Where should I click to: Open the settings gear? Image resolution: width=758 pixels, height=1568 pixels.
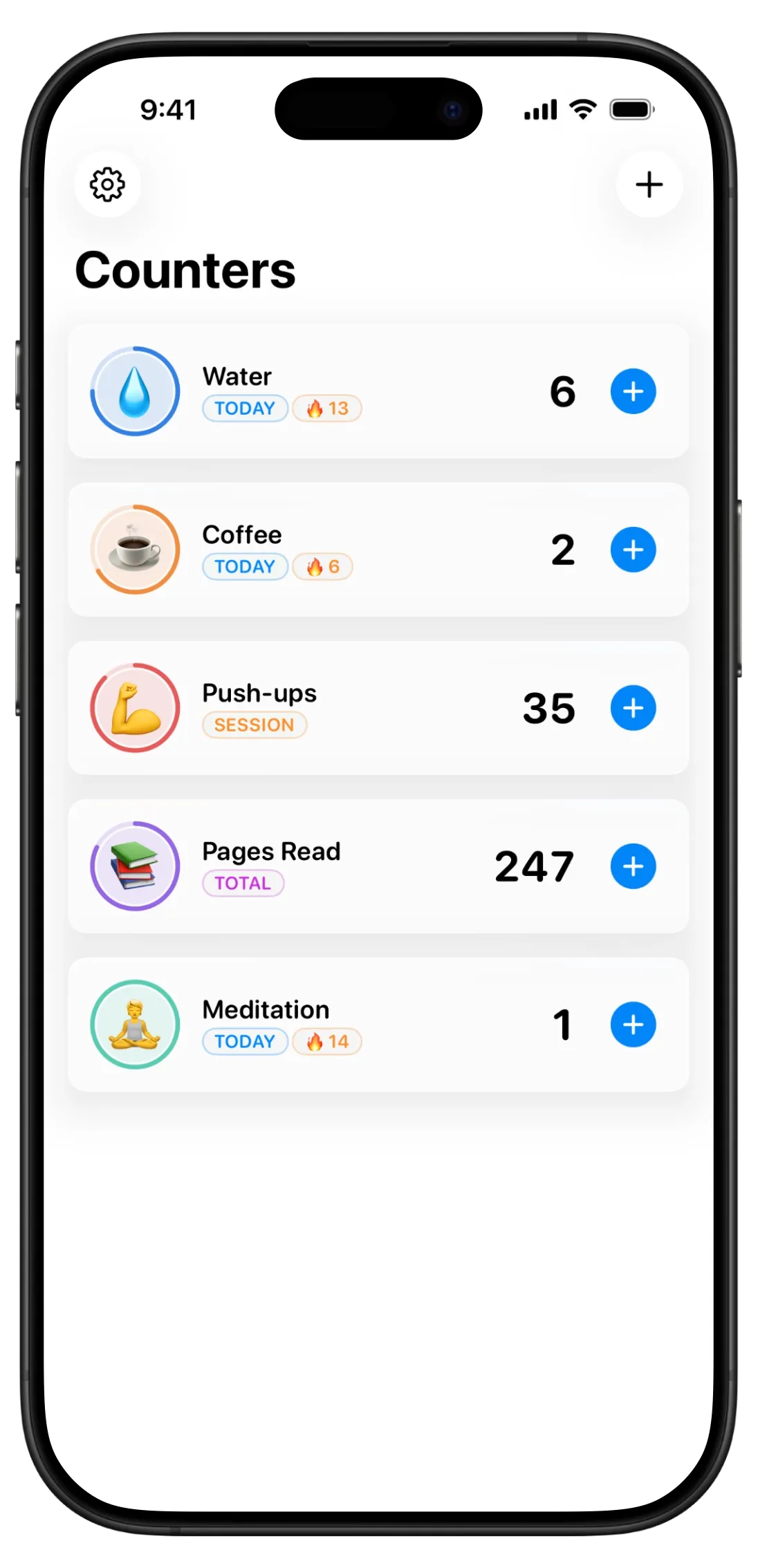[x=107, y=185]
